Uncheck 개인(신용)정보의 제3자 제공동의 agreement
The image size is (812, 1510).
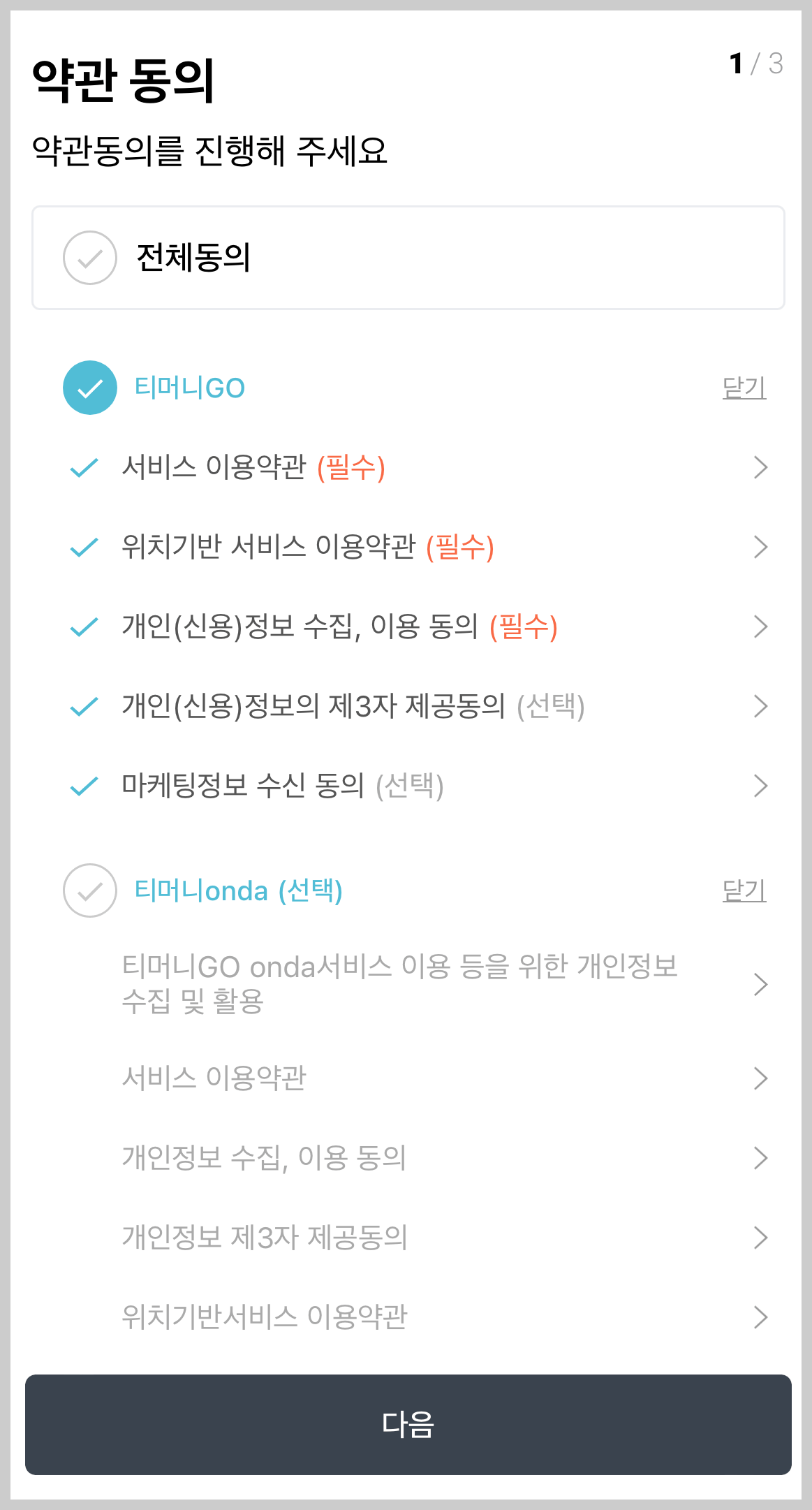(84, 707)
